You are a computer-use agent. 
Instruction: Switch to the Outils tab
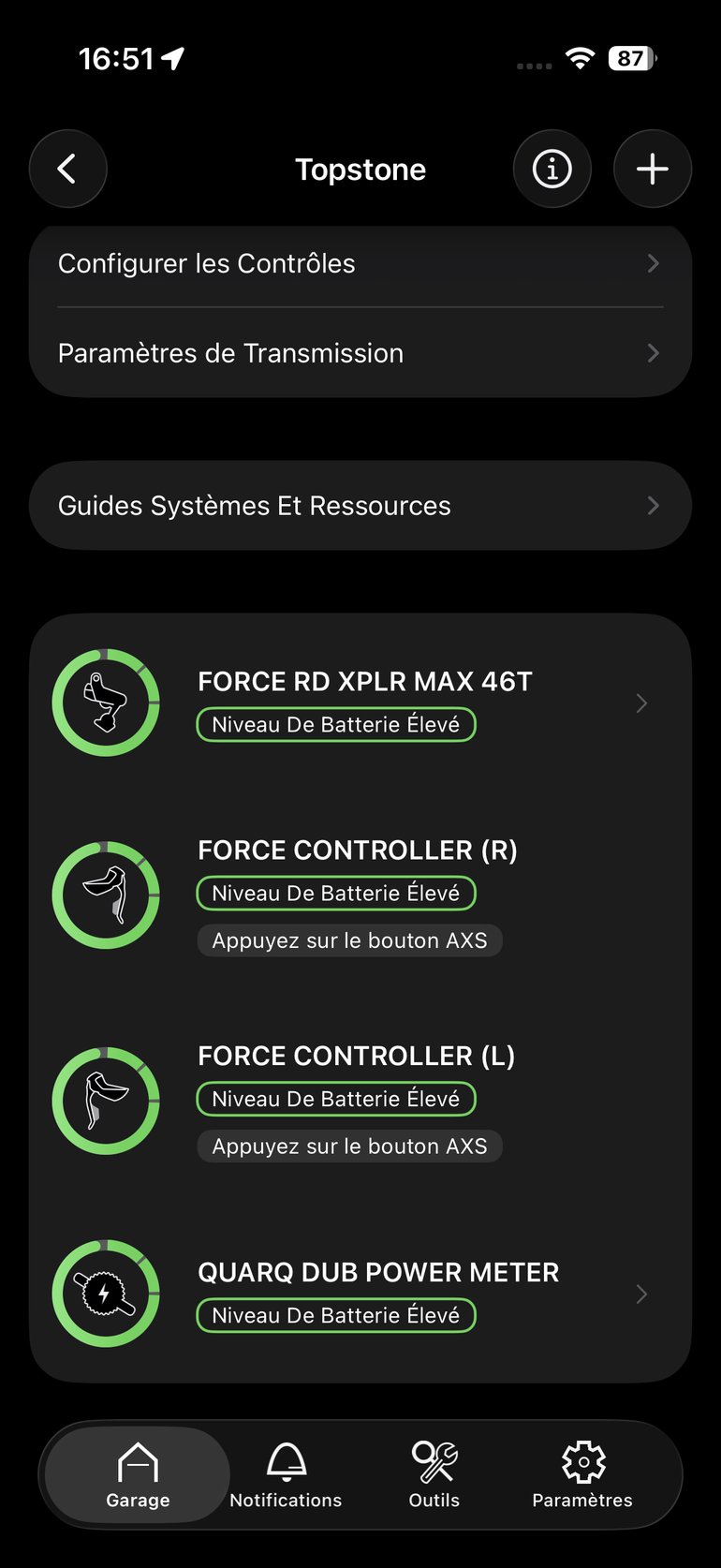(434, 1475)
